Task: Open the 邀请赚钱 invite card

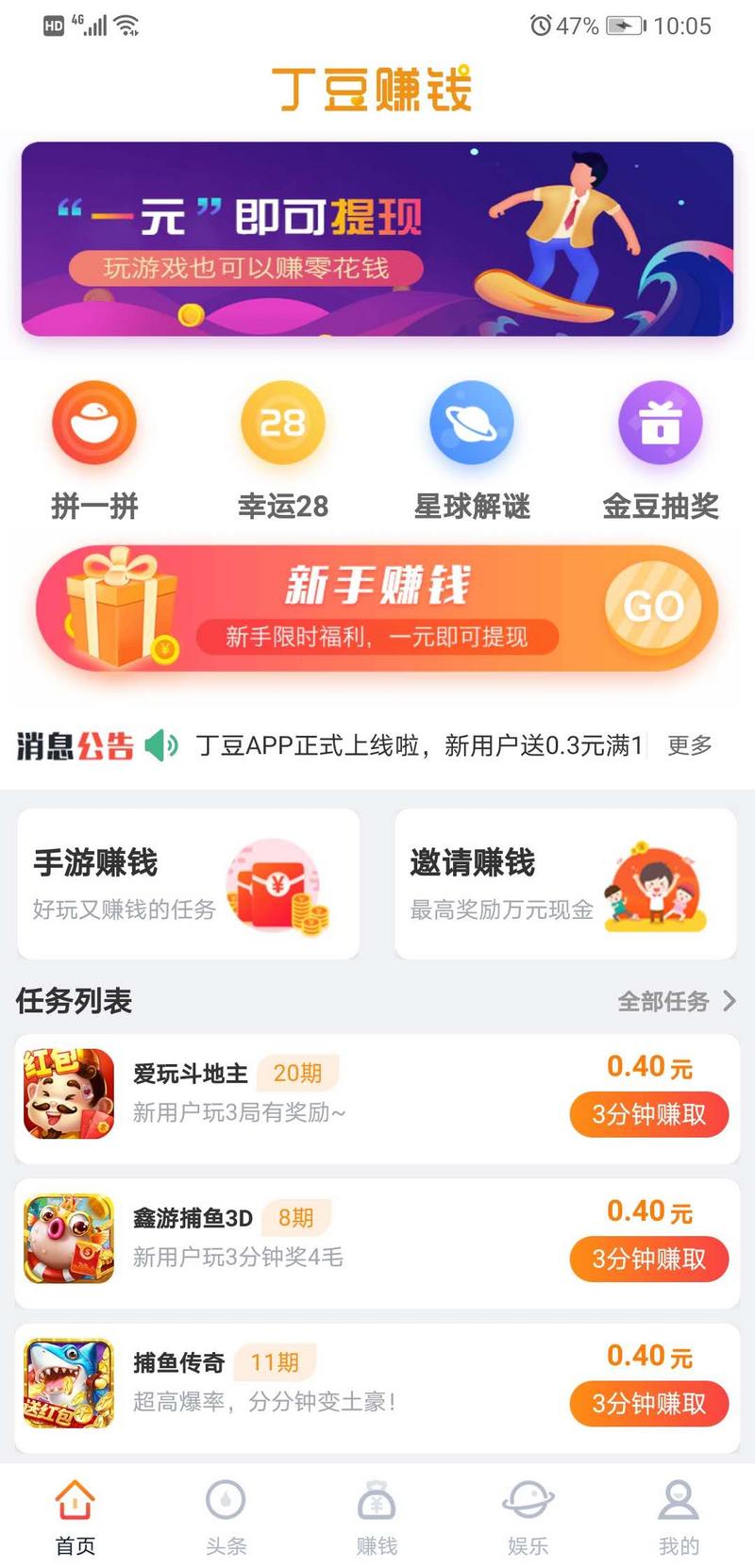Action: pos(565,884)
